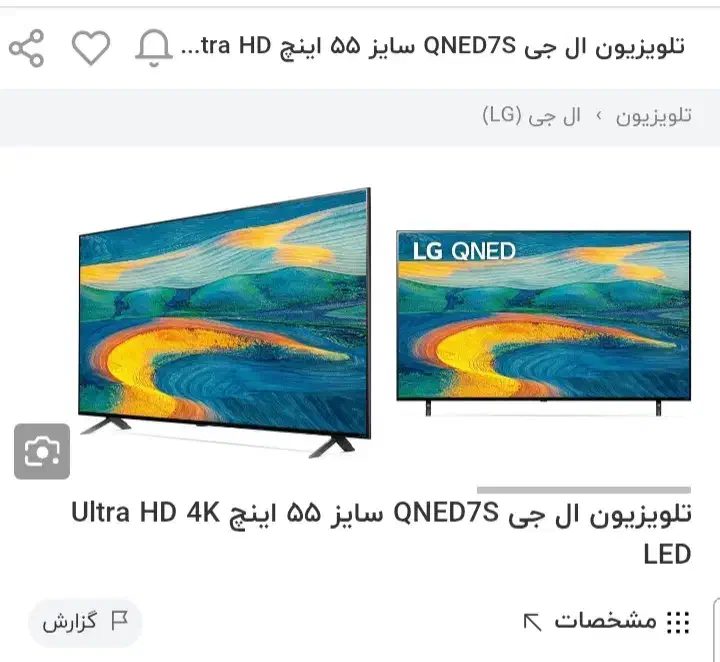Open the مشخصات specifications link
The width and height of the screenshot is (720, 662).
(x=606, y=622)
